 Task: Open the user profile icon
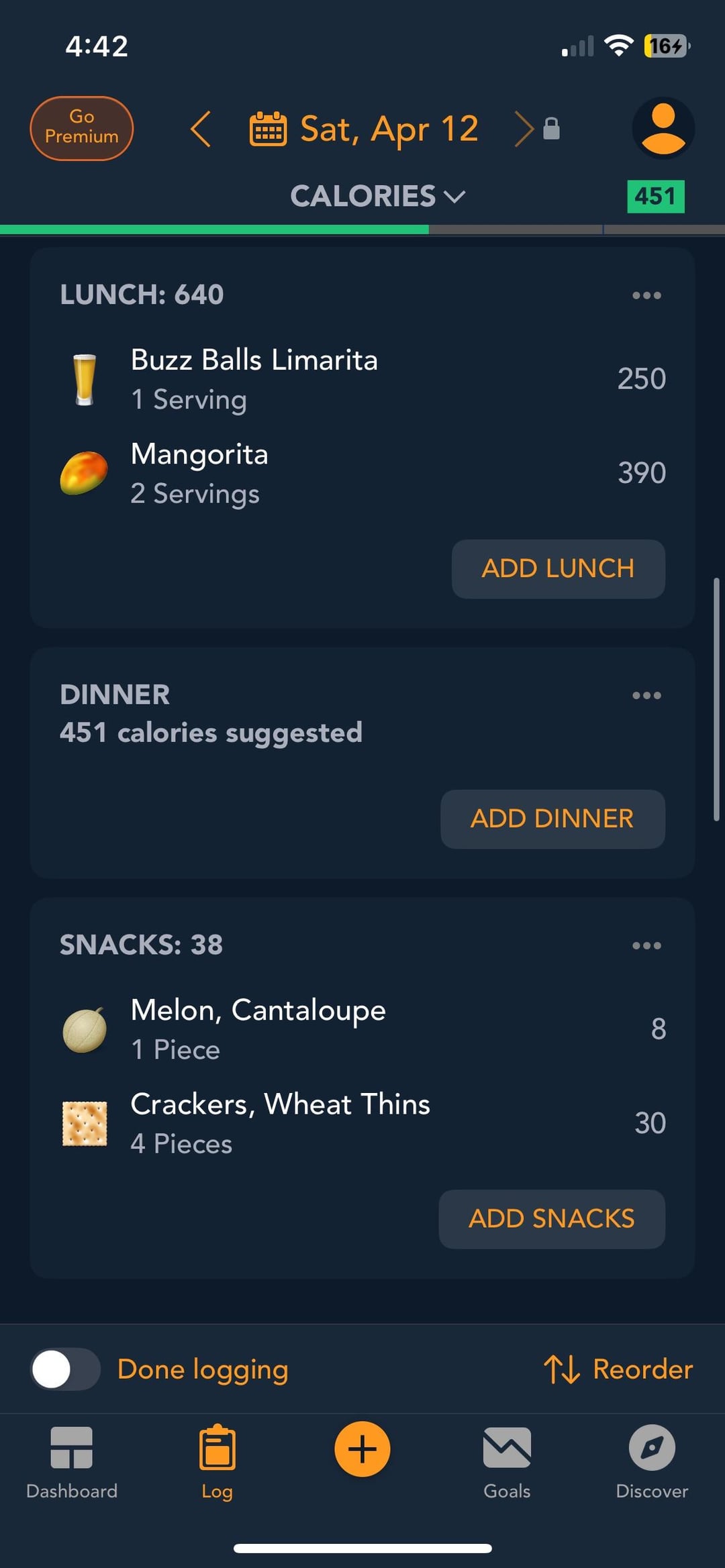(x=663, y=128)
